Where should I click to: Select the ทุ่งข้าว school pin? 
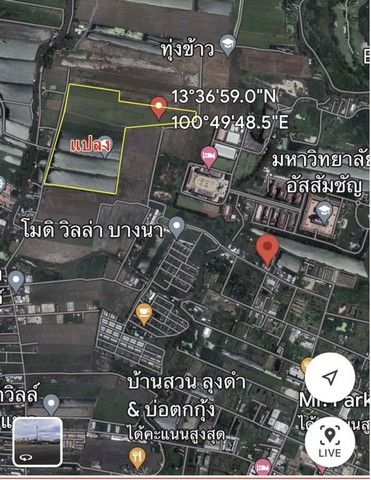(x=228, y=45)
